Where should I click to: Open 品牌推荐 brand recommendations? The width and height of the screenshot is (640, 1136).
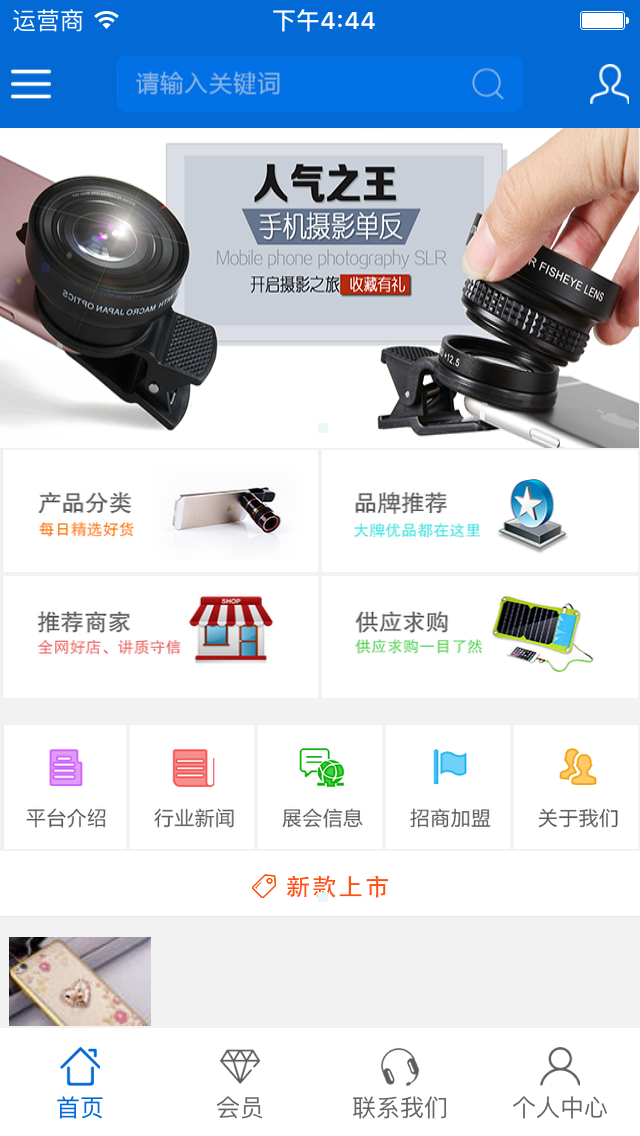click(480, 512)
